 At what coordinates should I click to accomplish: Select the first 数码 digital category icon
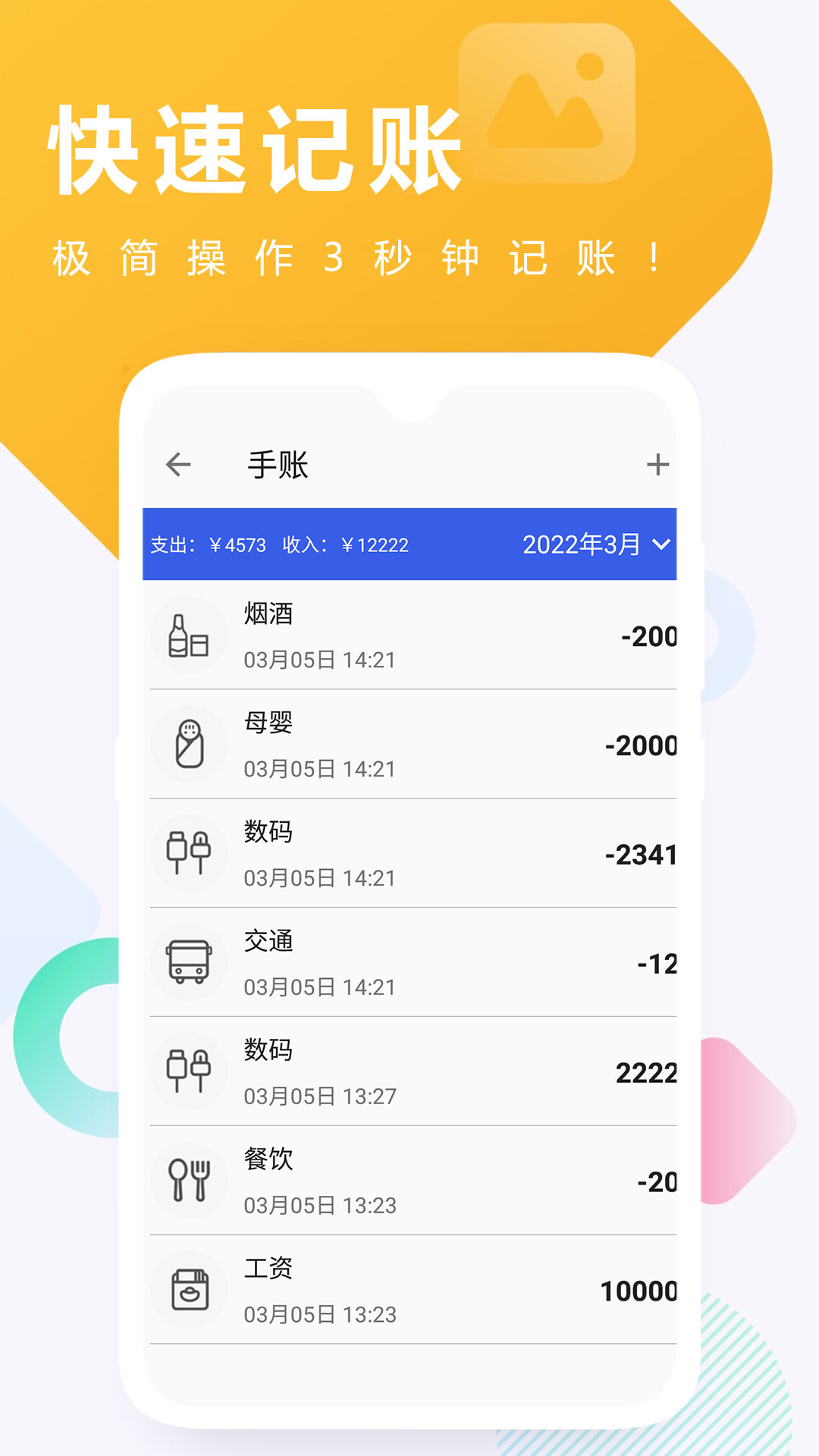pyautogui.click(x=189, y=852)
